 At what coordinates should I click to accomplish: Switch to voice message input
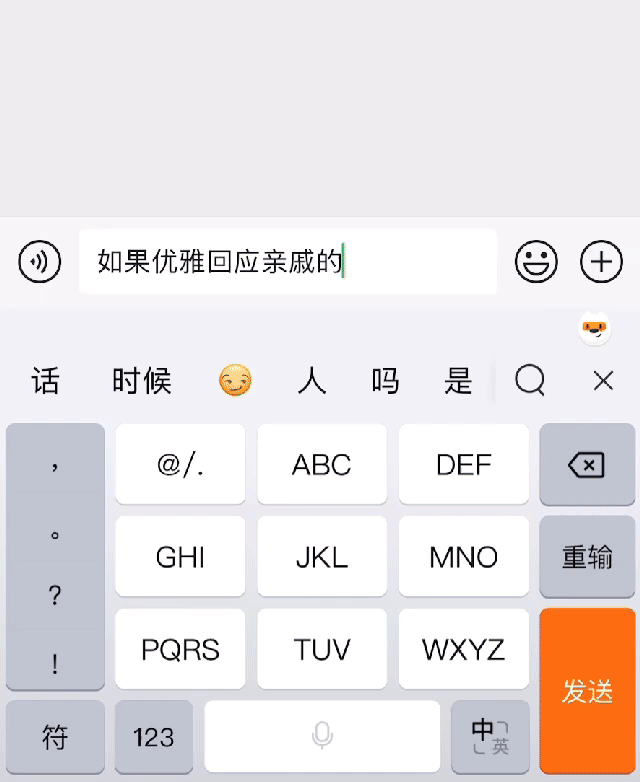[40, 262]
